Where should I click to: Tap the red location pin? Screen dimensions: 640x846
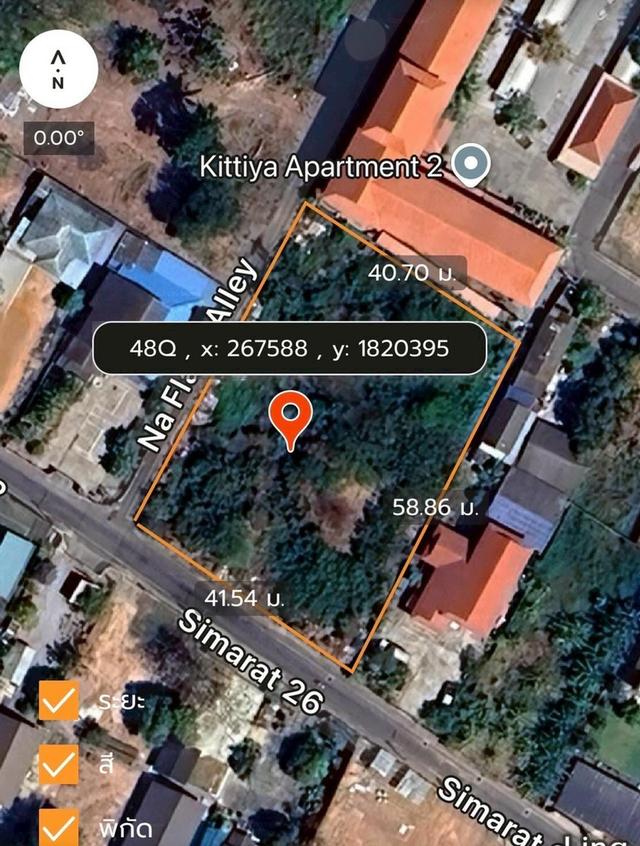(292, 420)
